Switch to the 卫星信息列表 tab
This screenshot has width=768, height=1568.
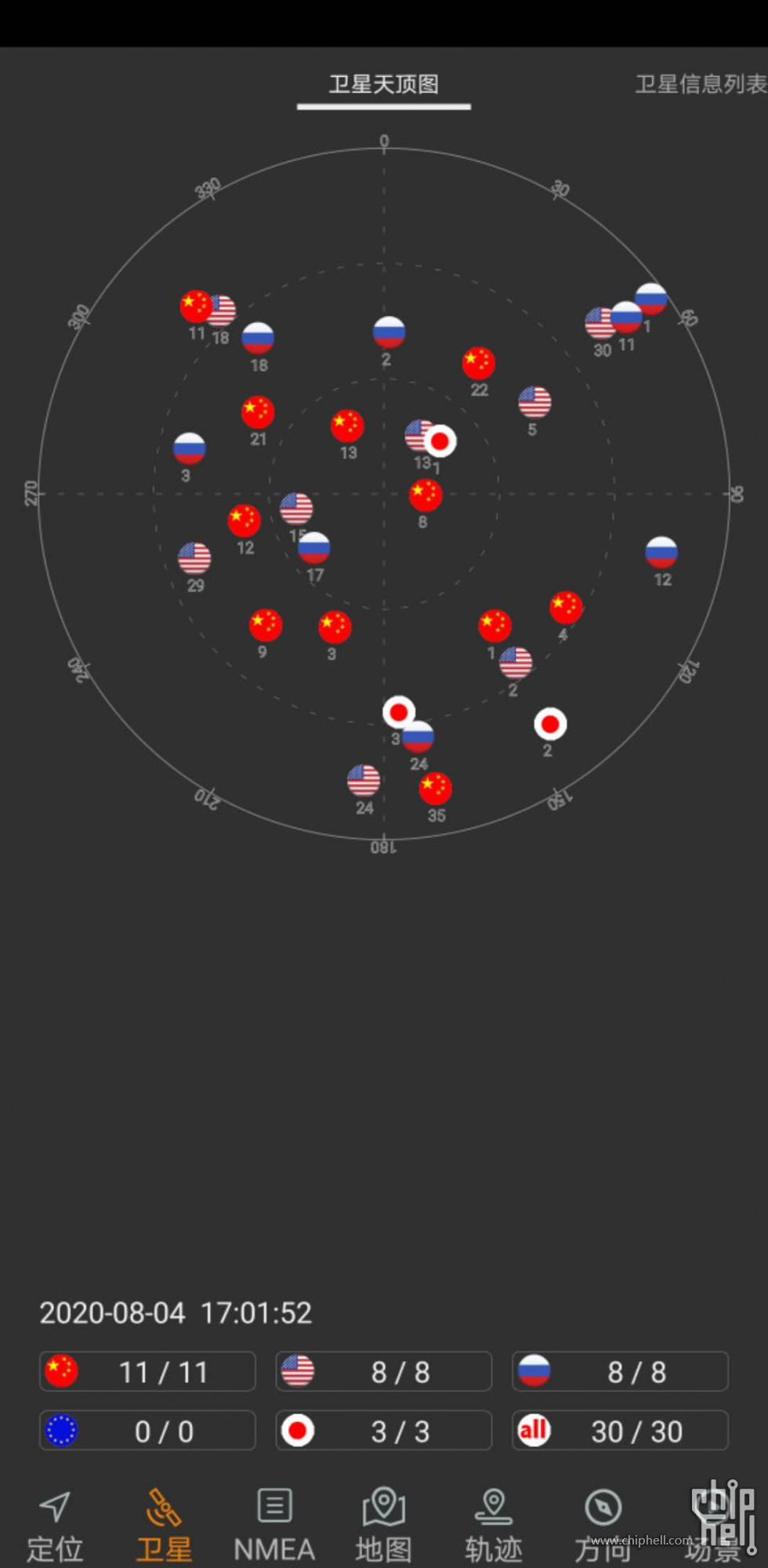point(700,84)
